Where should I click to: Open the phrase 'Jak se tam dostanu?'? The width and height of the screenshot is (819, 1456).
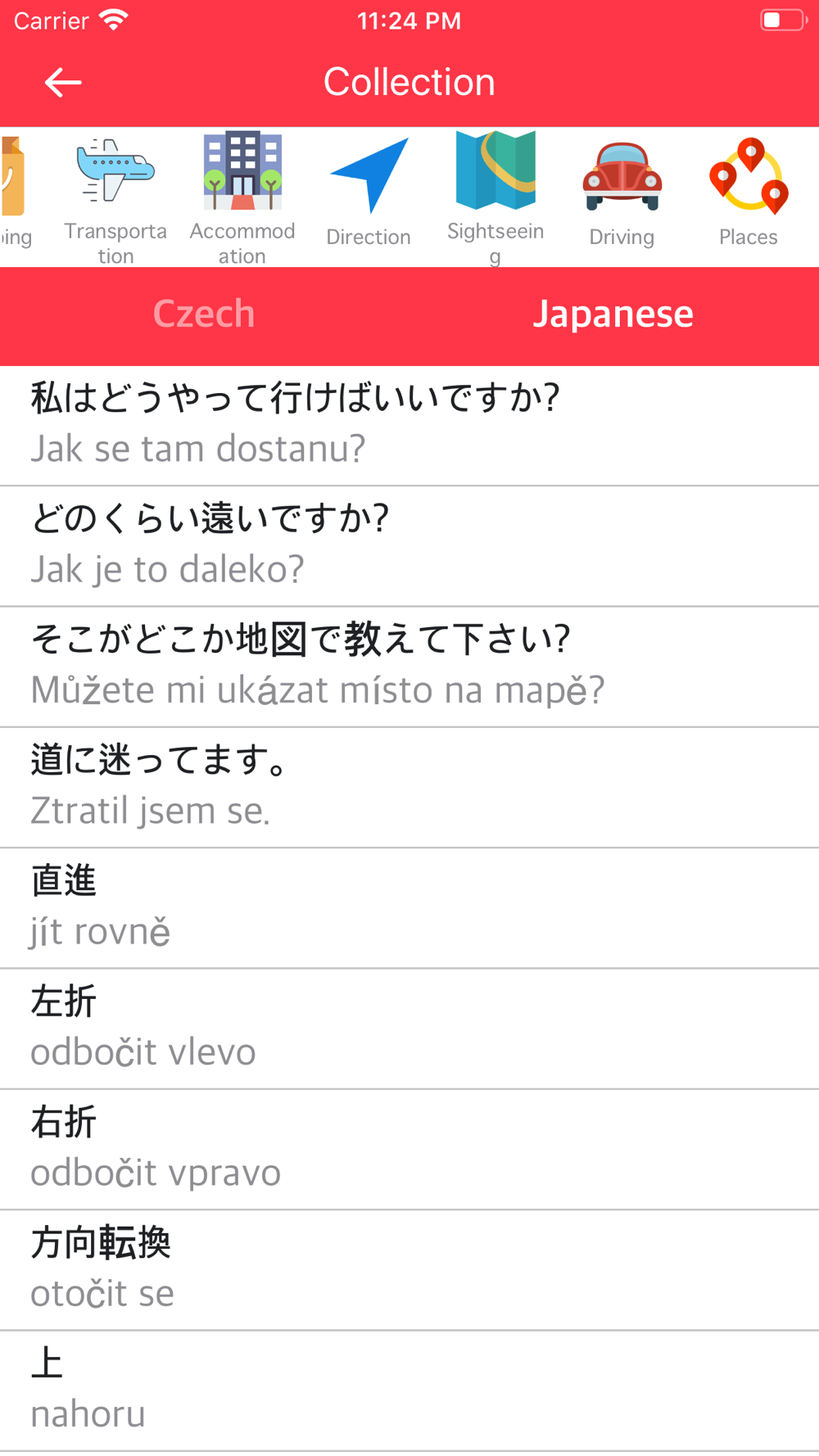(x=409, y=426)
